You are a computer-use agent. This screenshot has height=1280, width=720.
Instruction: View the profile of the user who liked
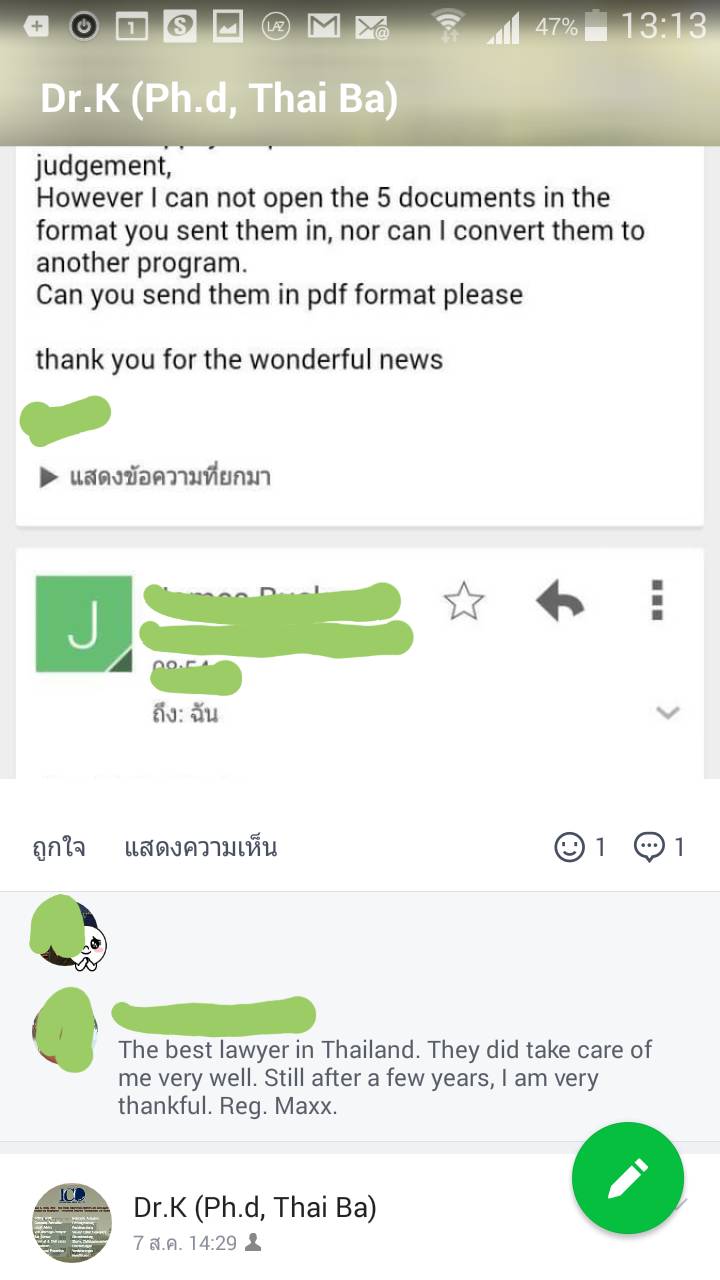pyautogui.click(x=68, y=932)
